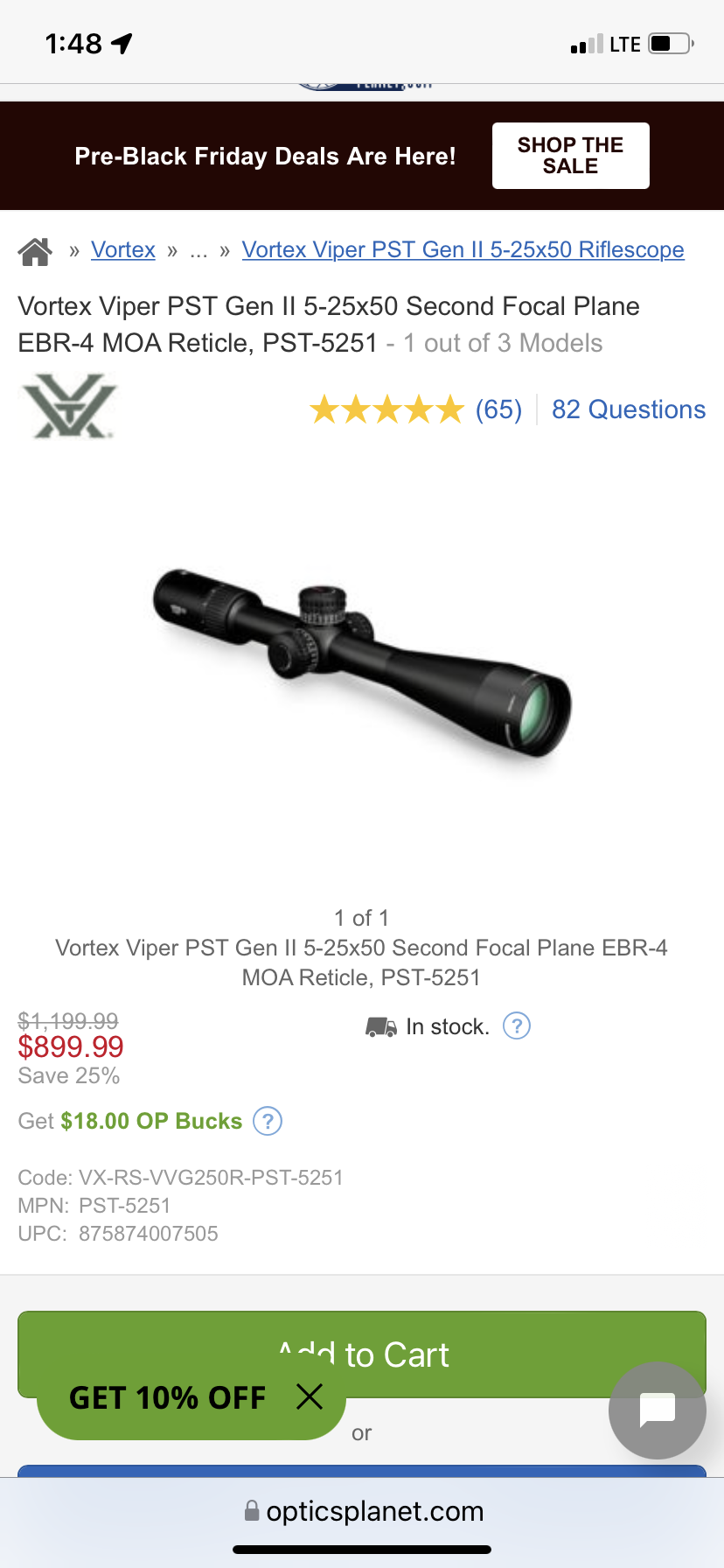The width and height of the screenshot is (724, 1568).
Task: Dismiss the 10% off popup
Action: 310,1396
